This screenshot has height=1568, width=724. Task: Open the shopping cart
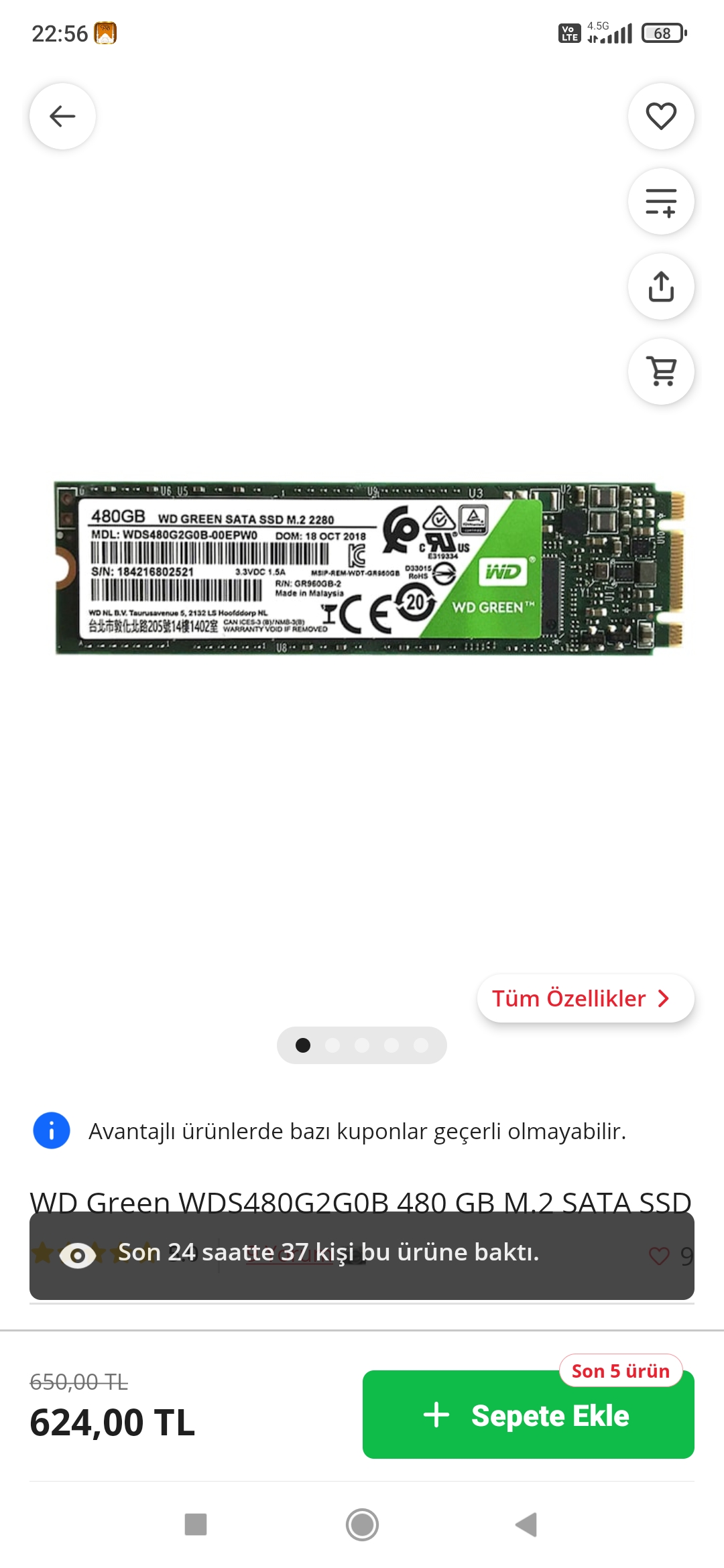pos(661,372)
